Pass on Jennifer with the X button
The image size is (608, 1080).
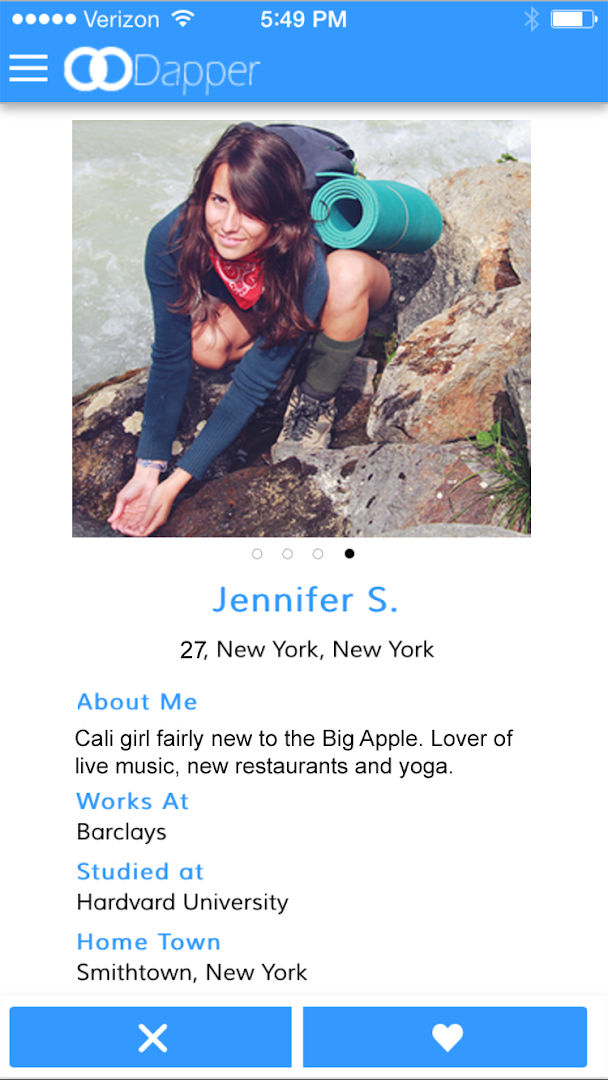click(151, 1038)
